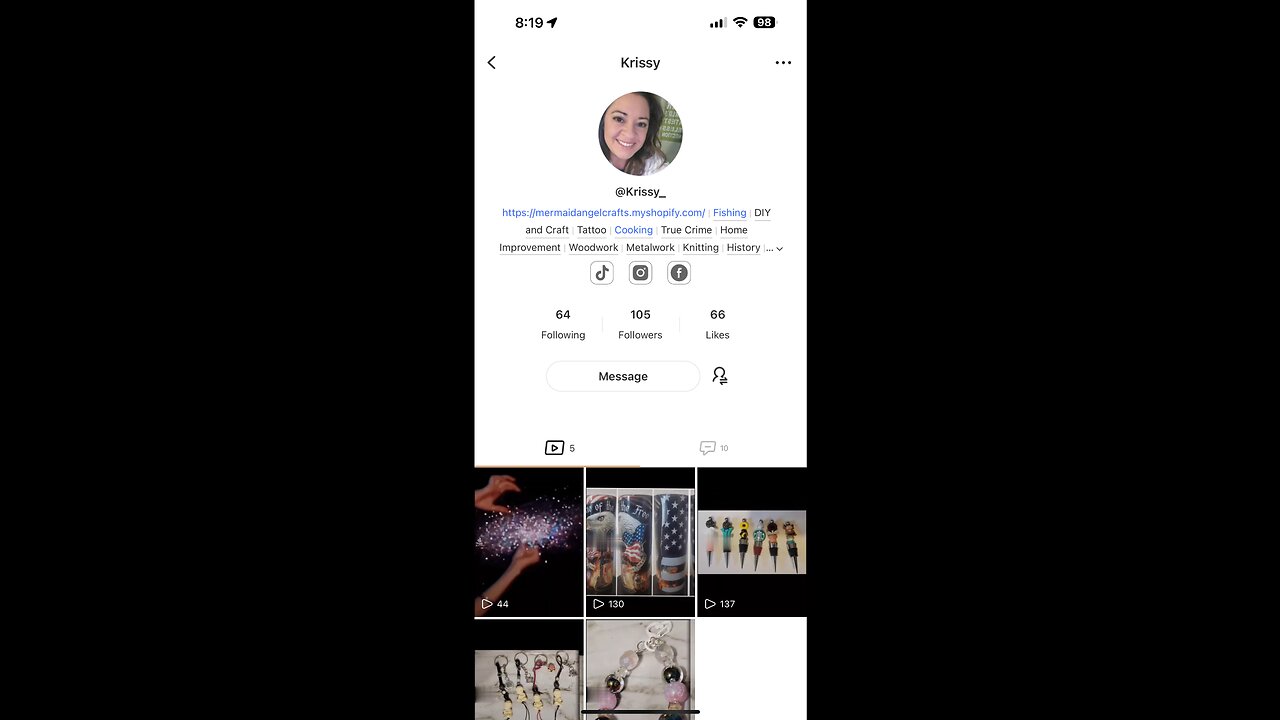Image resolution: width=1280 pixels, height=720 pixels.
Task: Switch to the videos tab
Action: pos(559,448)
